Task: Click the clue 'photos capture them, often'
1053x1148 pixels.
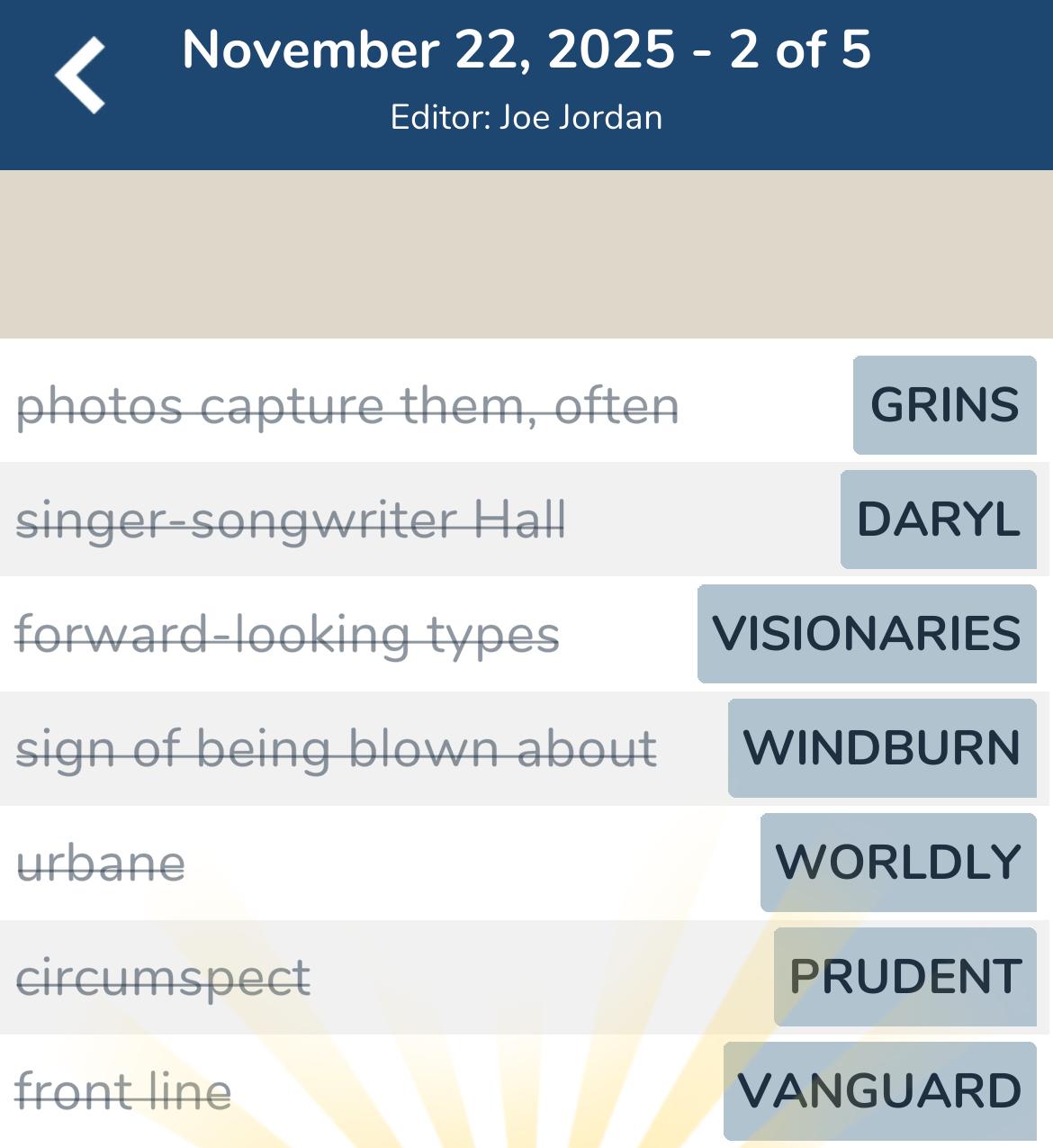Action: [x=348, y=406]
